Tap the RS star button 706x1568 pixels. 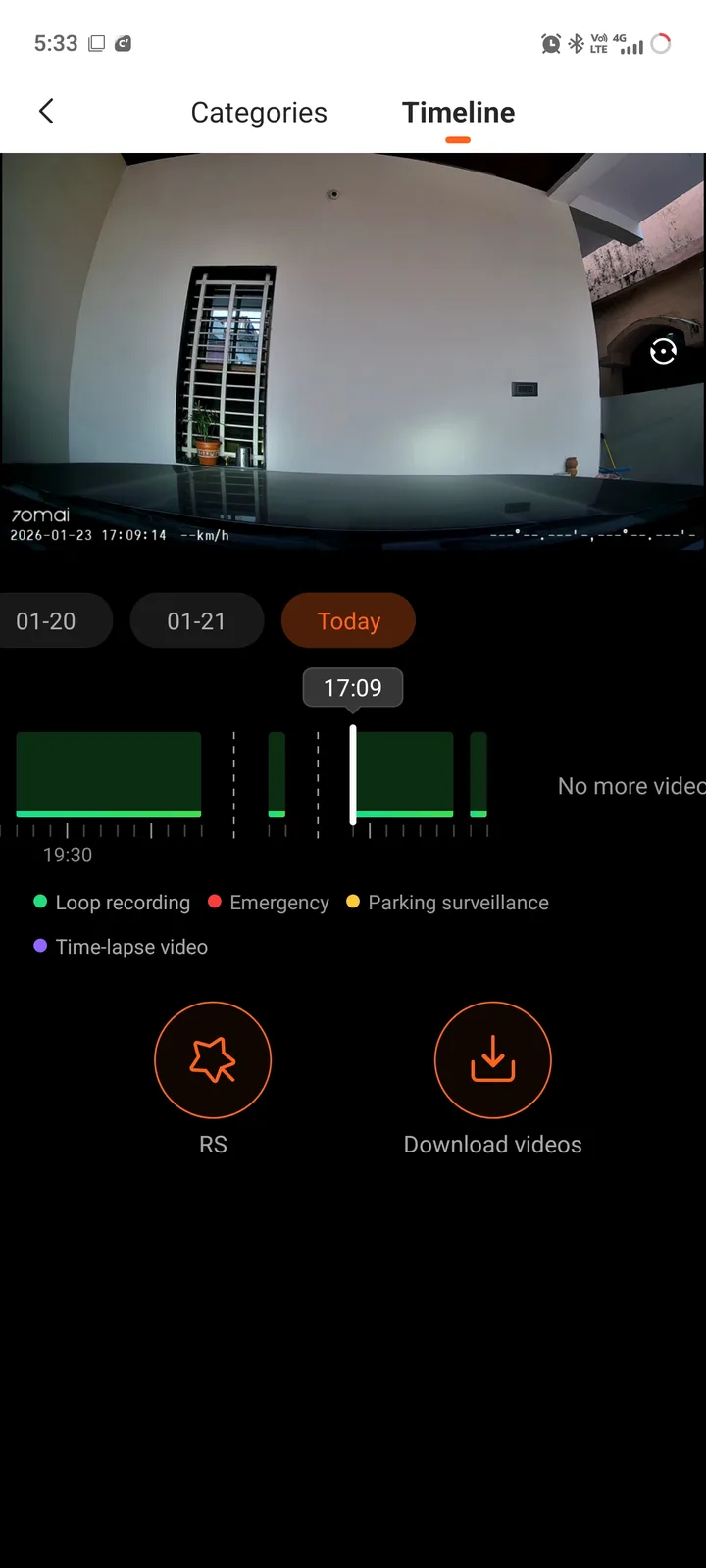(213, 1060)
